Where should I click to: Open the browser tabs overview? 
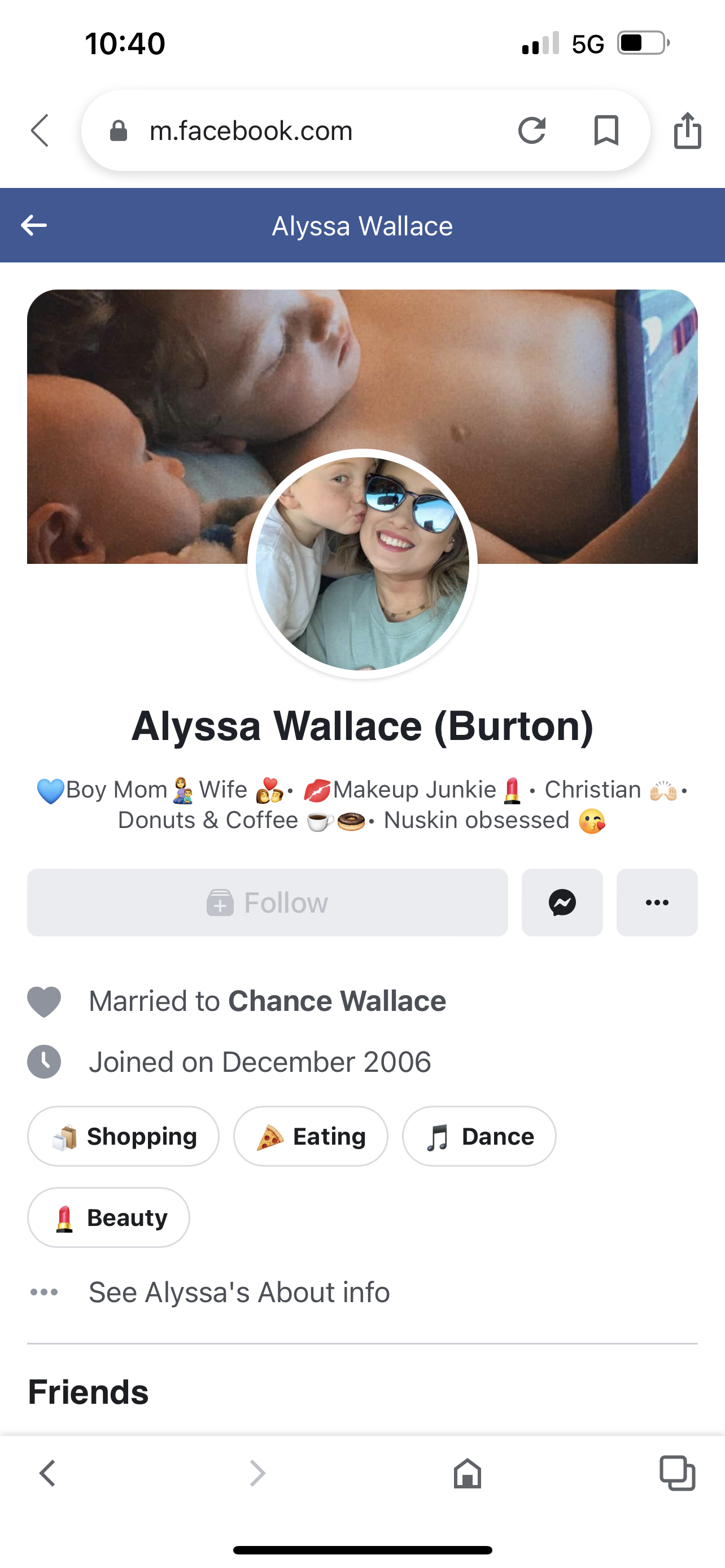coord(677,1473)
